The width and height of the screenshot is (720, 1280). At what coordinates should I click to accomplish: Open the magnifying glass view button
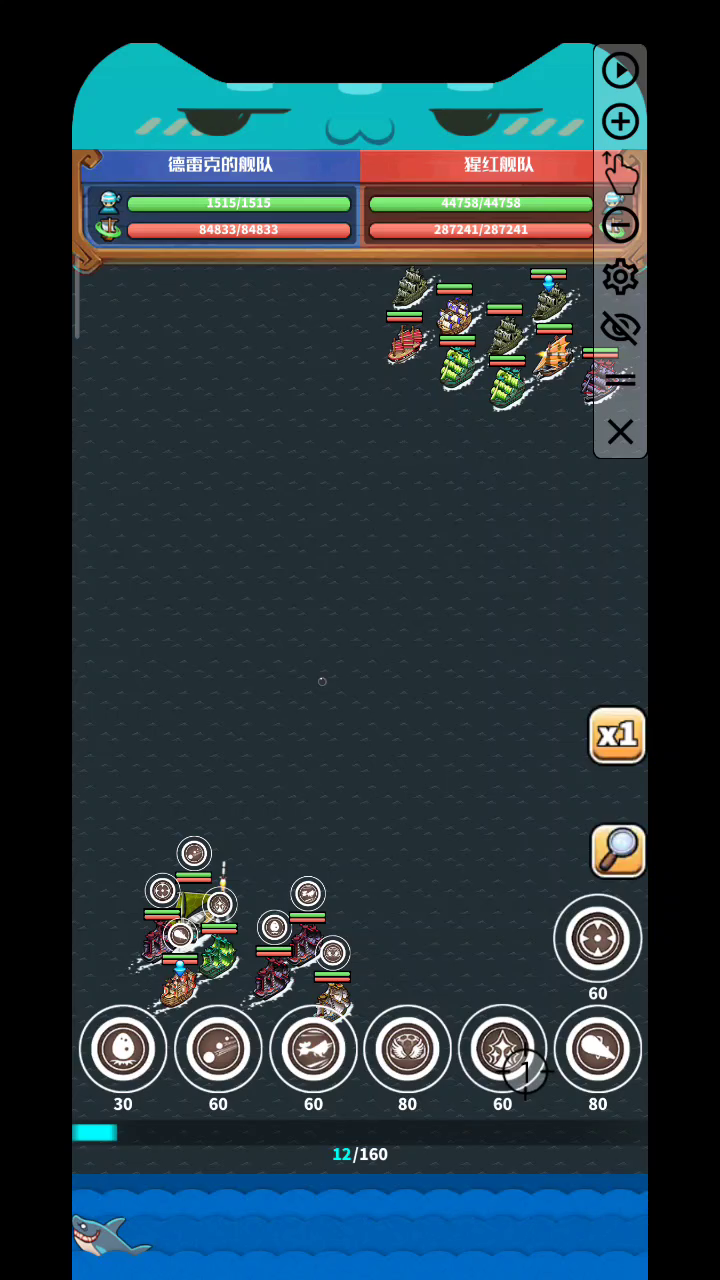click(618, 851)
